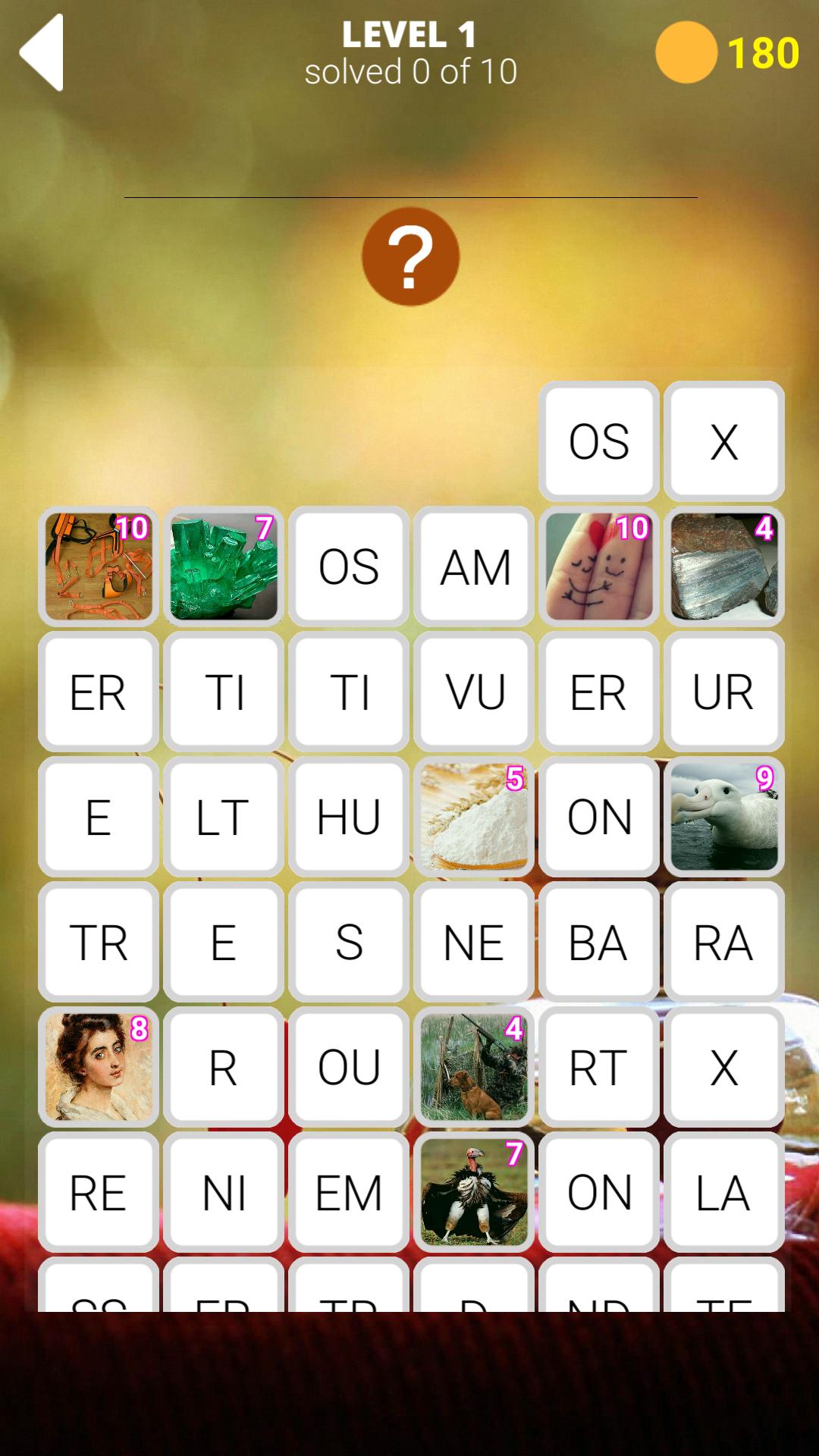Screen dimensions: 819x1456
Task: Open the green emerald crystal picture
Action: coord(224,566)
